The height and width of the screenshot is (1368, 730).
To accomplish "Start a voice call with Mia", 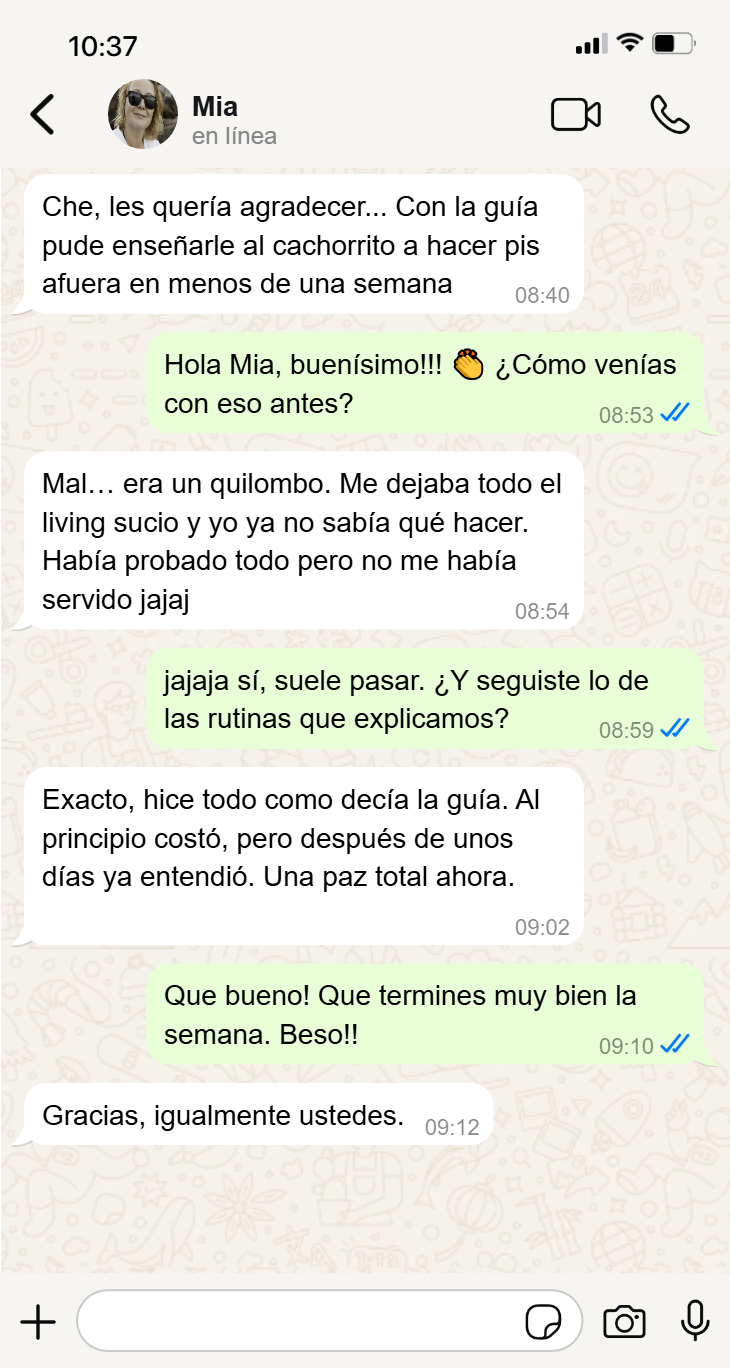I will [x=669, y=114].
